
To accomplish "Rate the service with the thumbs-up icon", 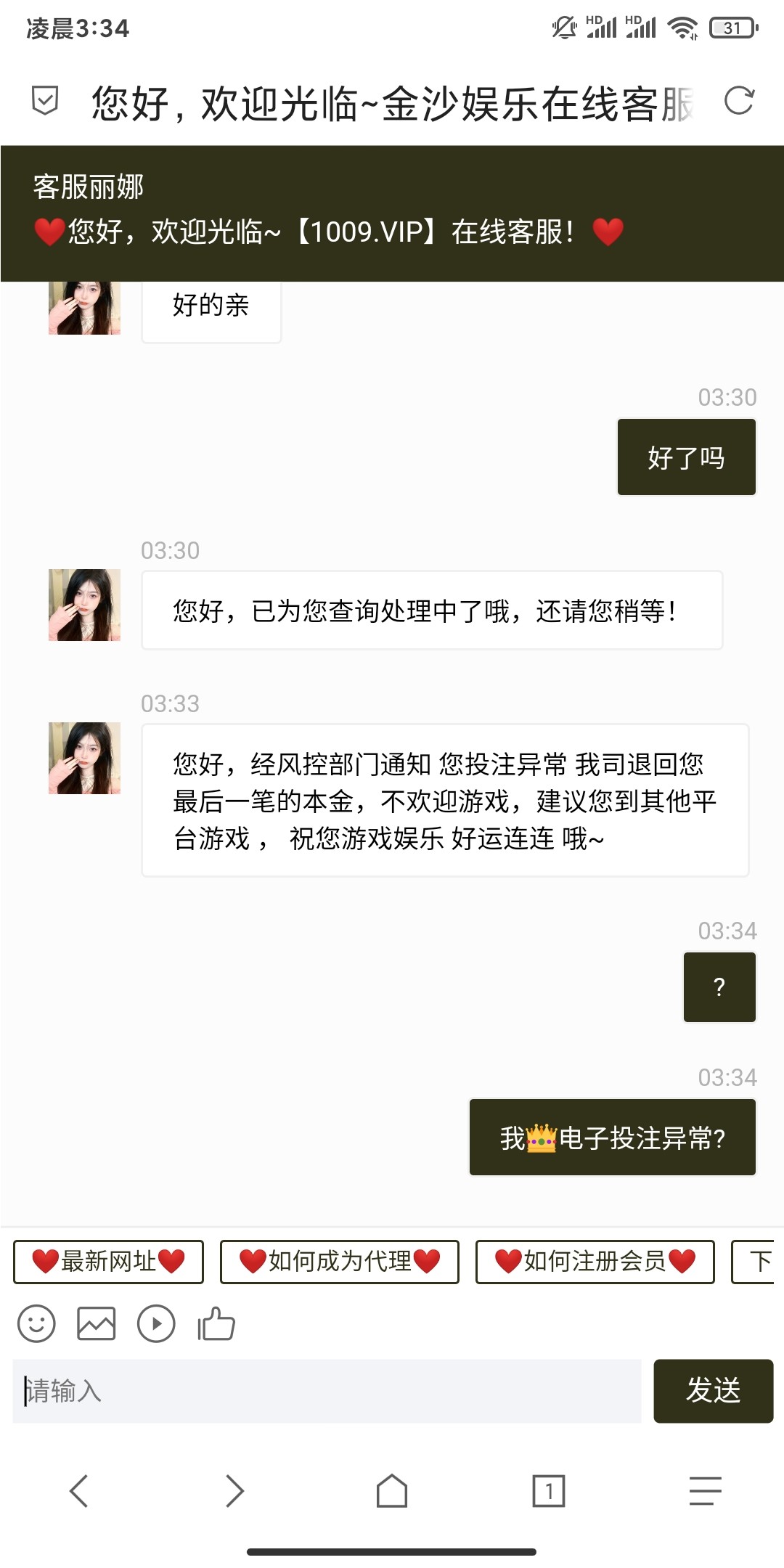I will tap(216, 1323).
